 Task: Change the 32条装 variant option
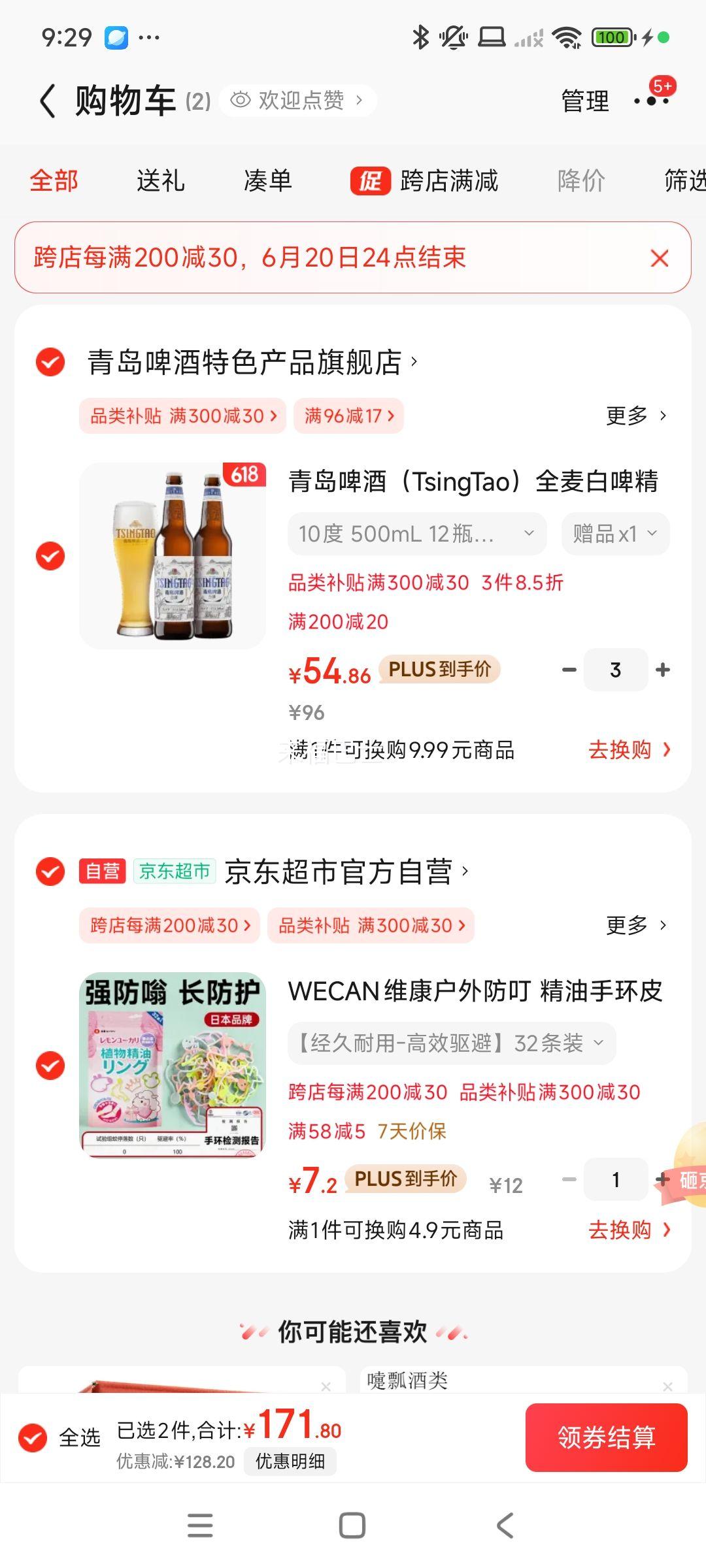451,1043
